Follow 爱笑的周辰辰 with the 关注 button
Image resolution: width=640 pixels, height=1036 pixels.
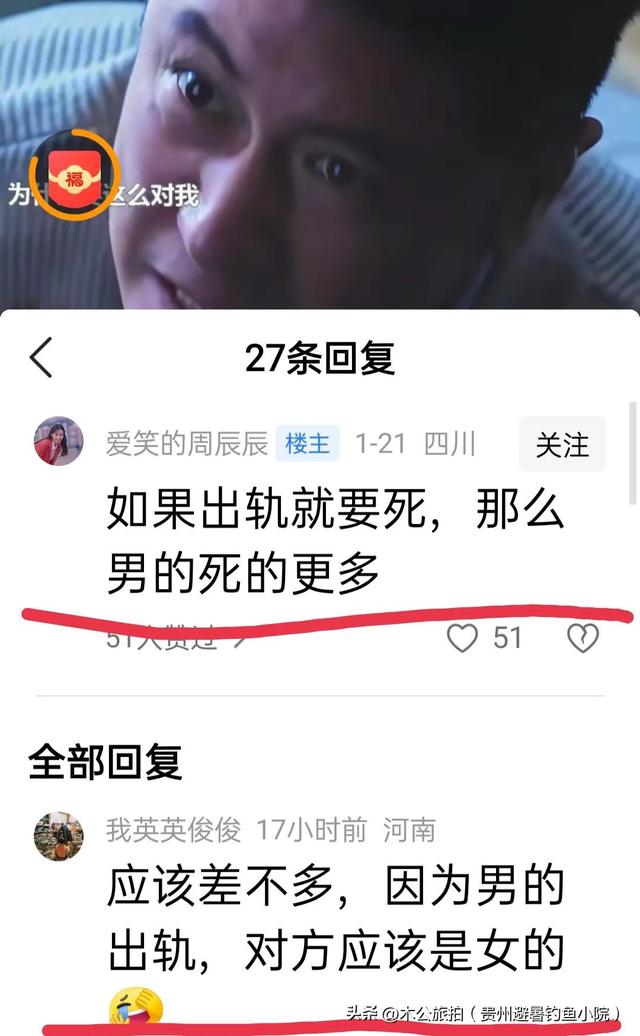562,445
